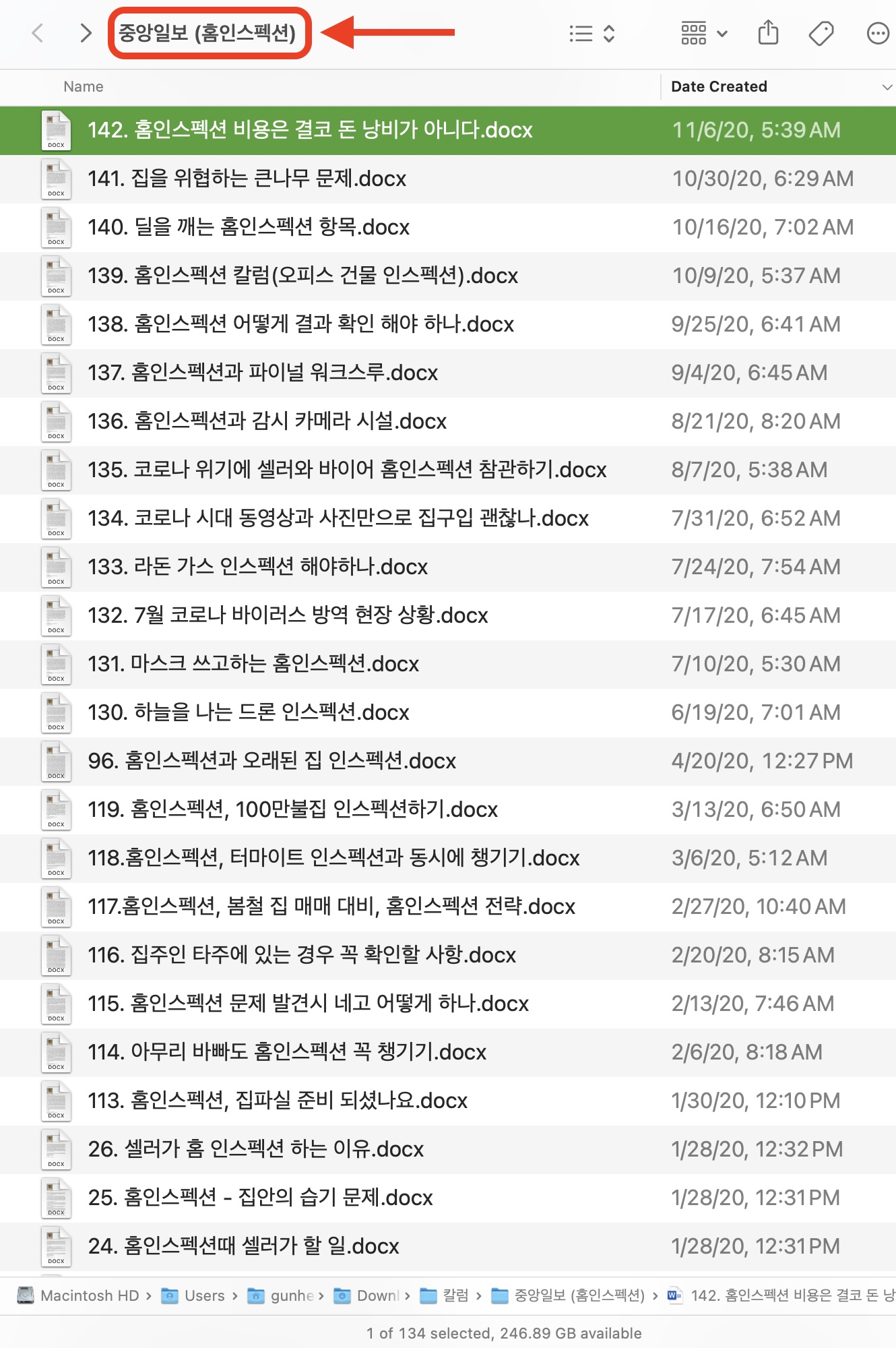896x1348 pixels.
Task: Select file 140. 딜을 깨는 홈인스펙션 항목.docx
Action: [248, 227]
